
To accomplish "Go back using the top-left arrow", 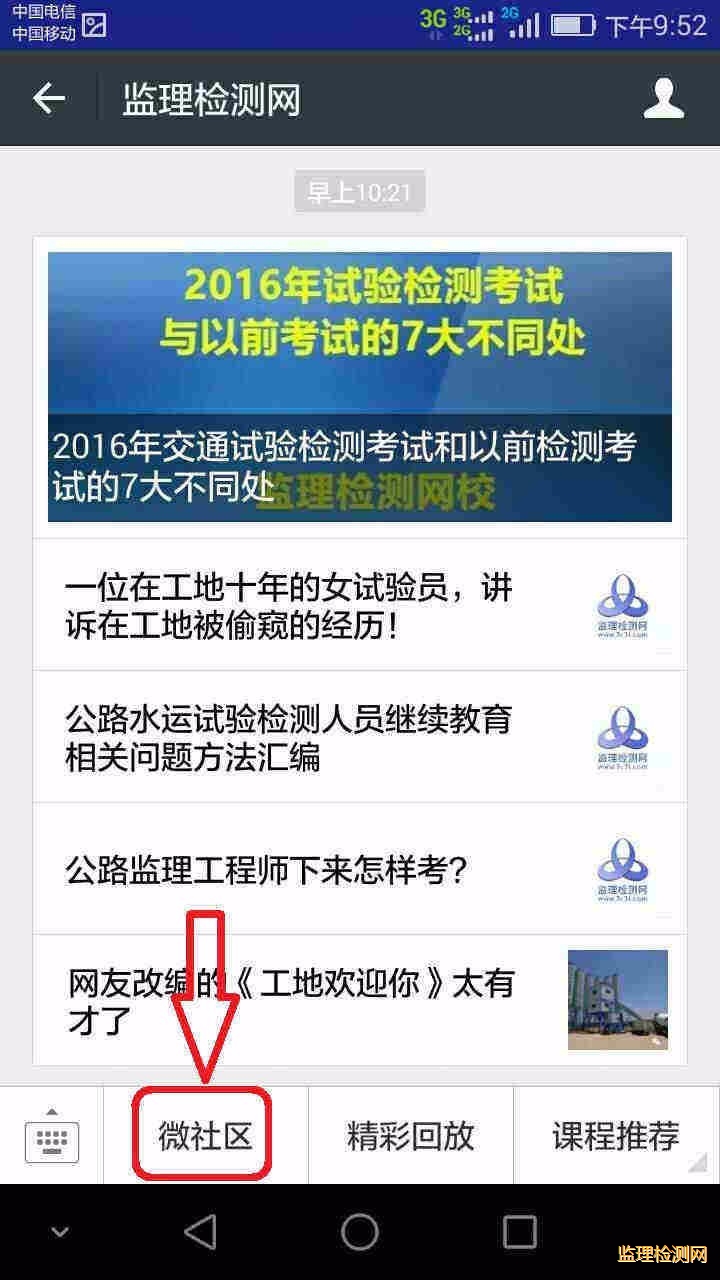I will click(48, 99).
